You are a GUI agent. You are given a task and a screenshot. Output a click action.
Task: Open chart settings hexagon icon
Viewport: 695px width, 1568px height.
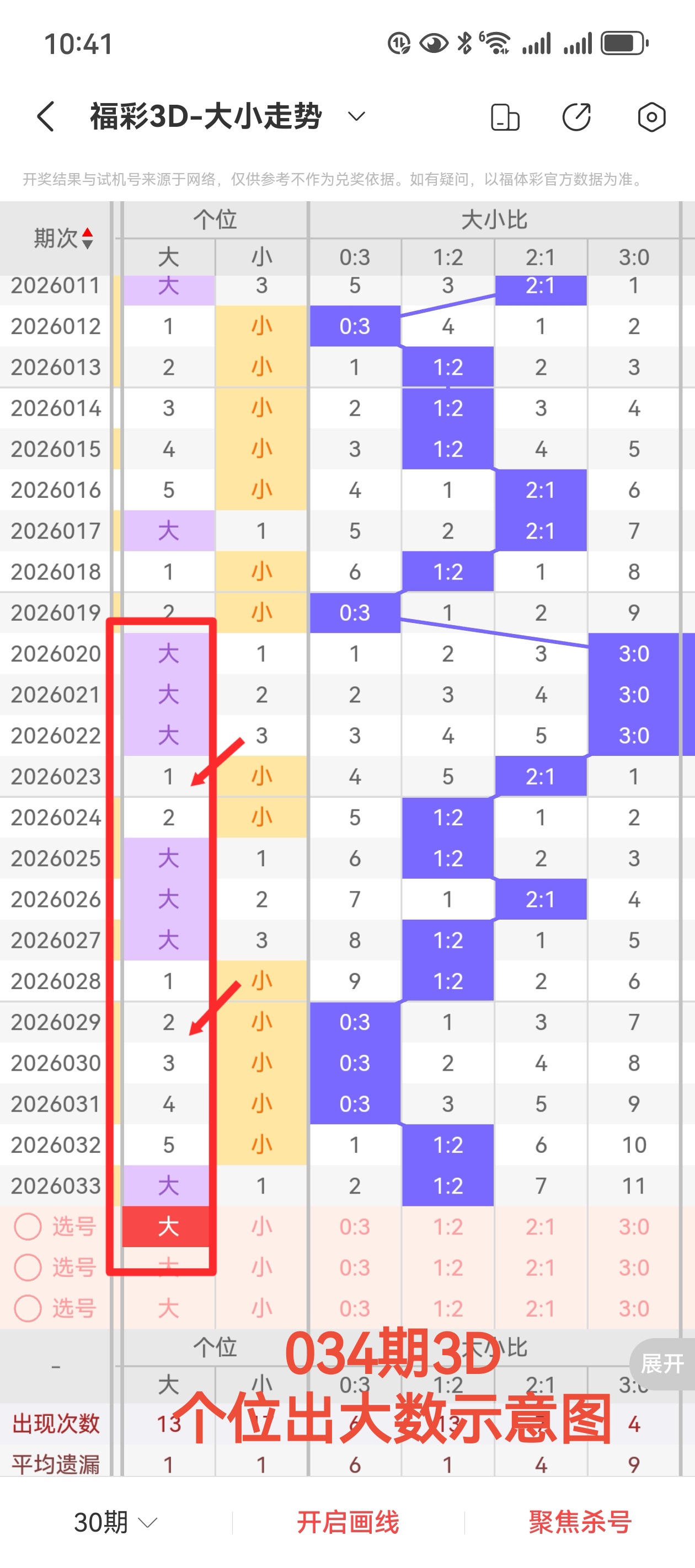[651, 117]
